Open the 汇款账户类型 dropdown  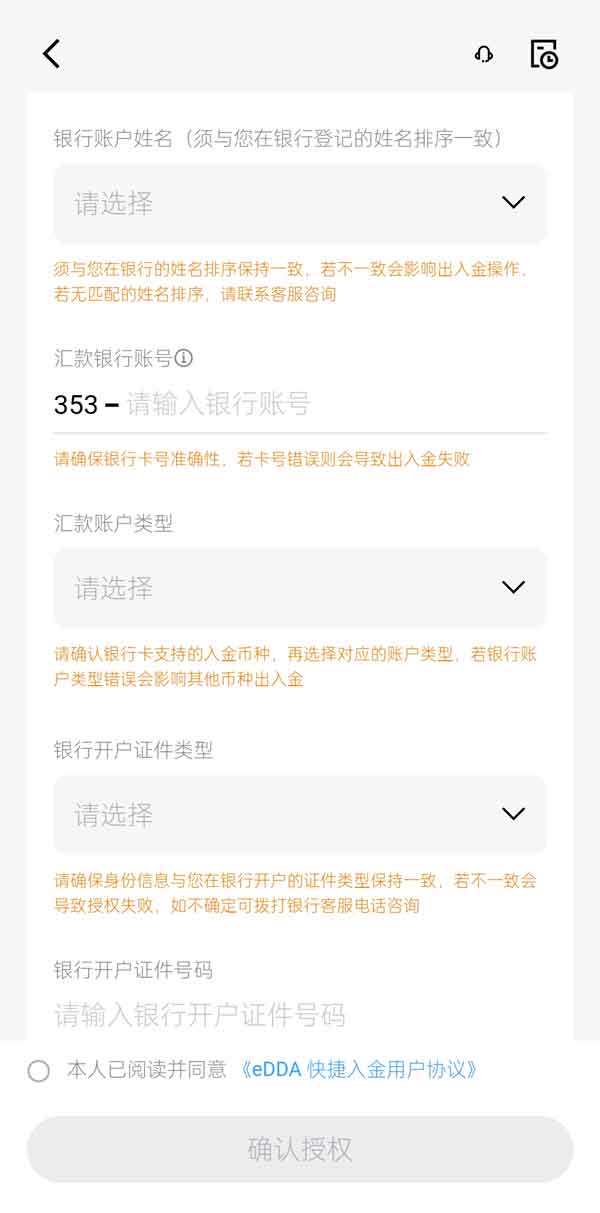pos(300,587)
